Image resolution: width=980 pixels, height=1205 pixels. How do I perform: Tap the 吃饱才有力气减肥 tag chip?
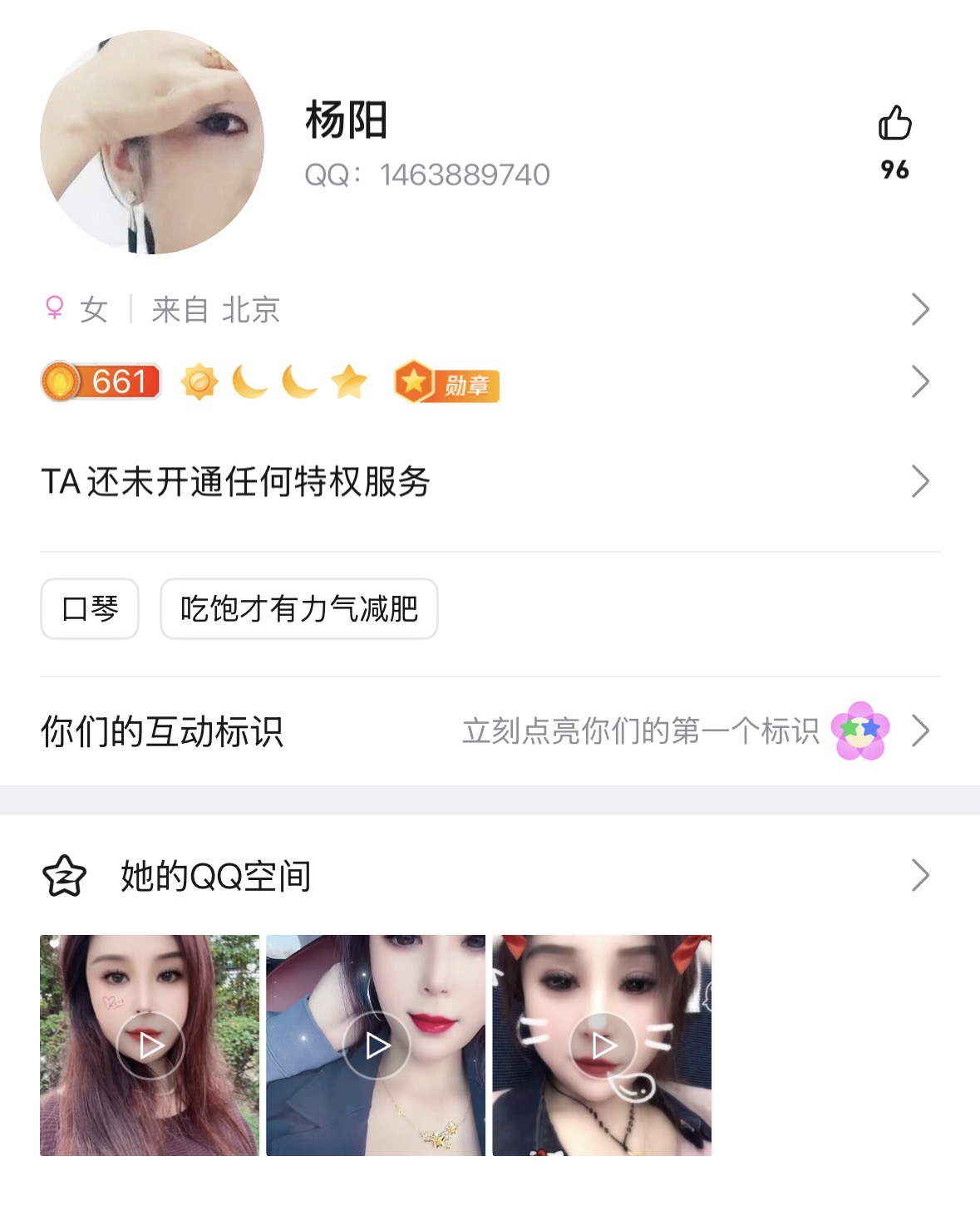[299, 609]
